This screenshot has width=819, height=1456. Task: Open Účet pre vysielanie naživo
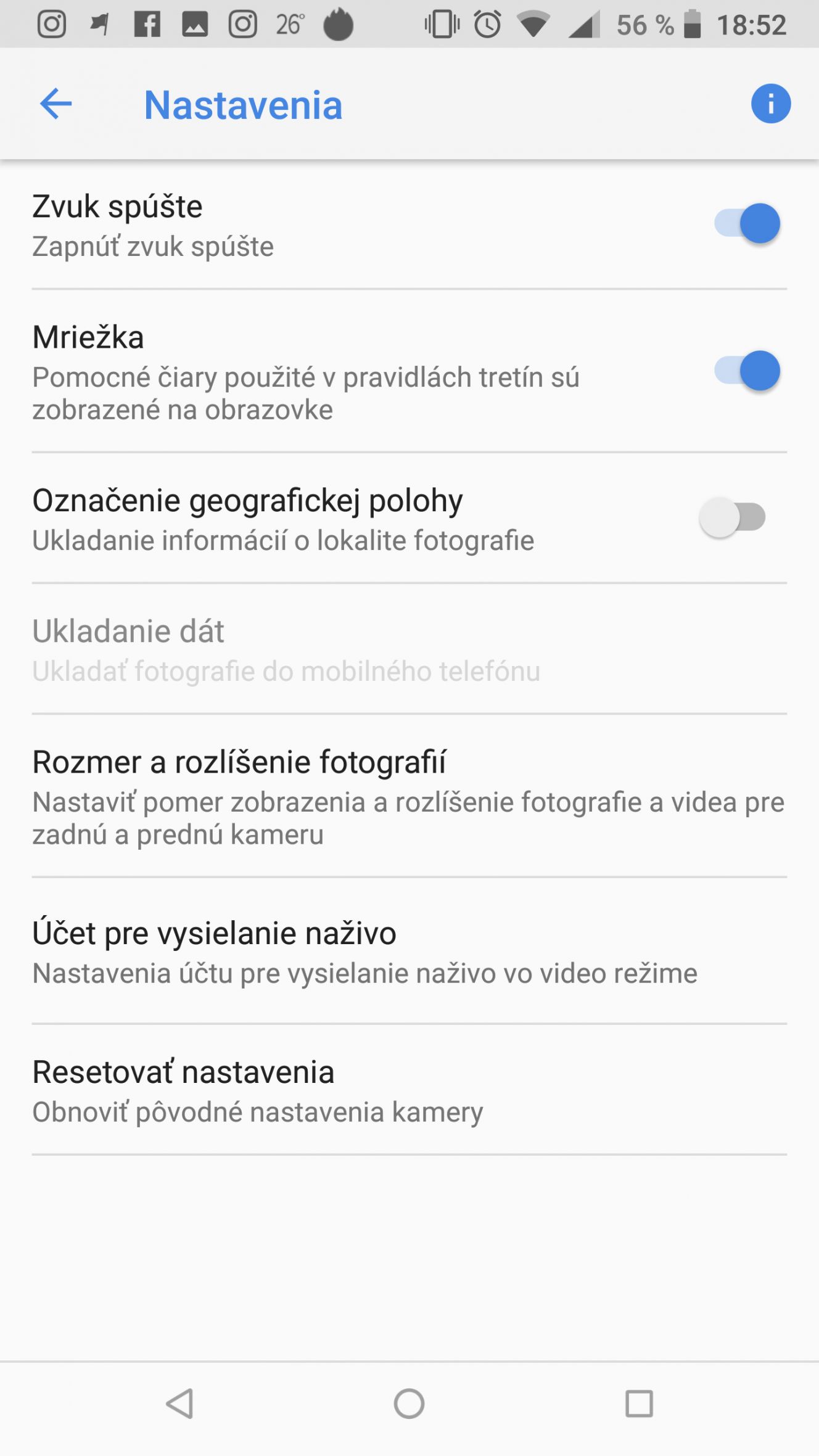click(409, 952)
